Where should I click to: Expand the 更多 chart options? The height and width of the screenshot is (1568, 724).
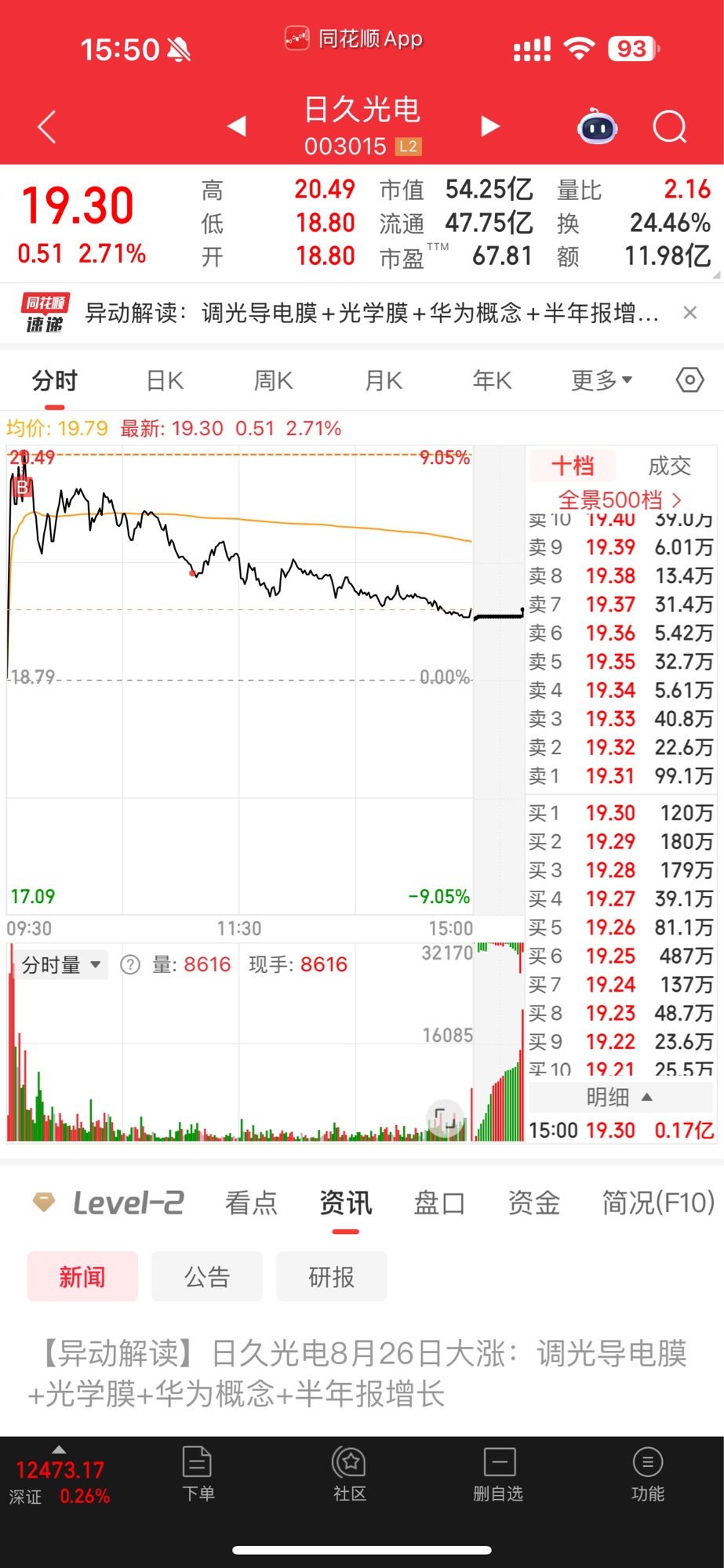point(601,381)
